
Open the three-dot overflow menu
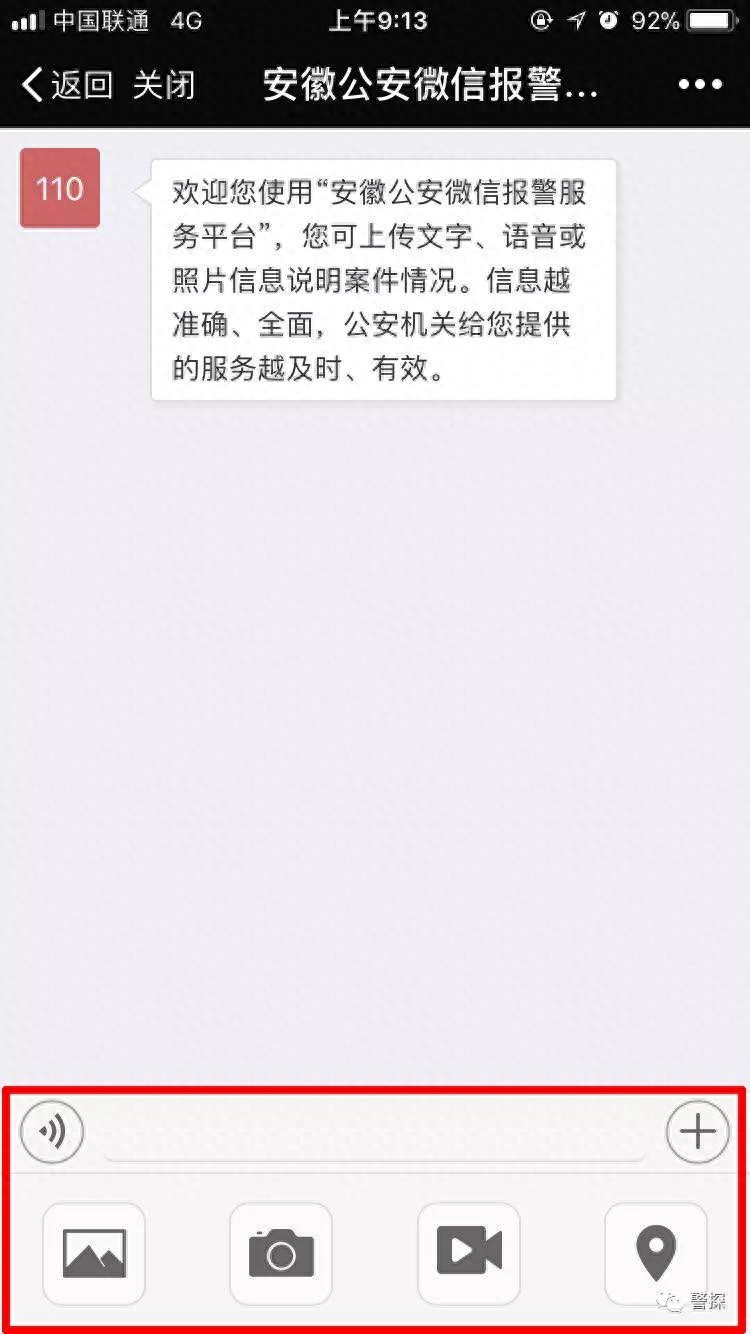(x=700, y=85)
